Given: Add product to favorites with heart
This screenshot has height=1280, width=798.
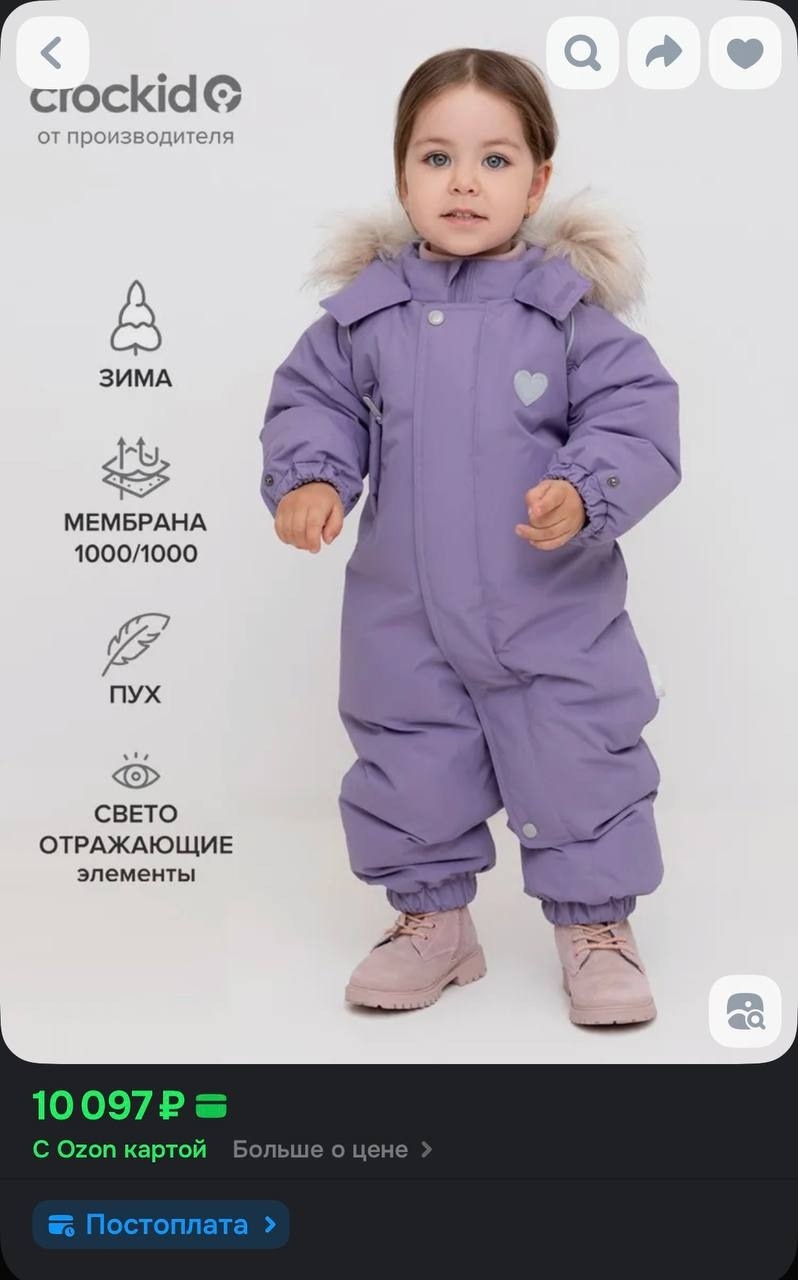Looking at the screenshot, I should [745, 52].
